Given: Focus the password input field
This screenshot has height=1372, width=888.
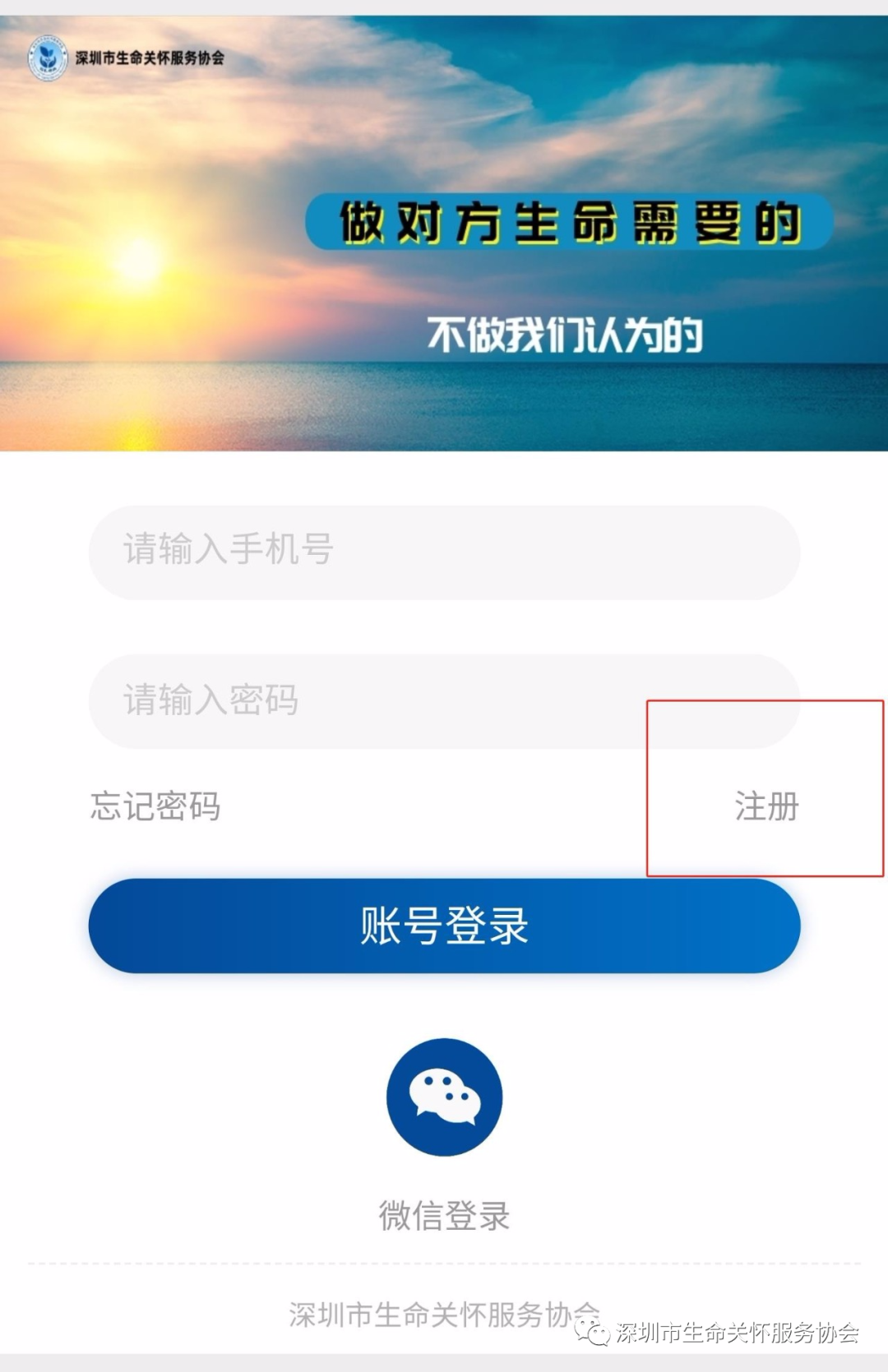Looking at the screenshot, I should tap(444, 701).
